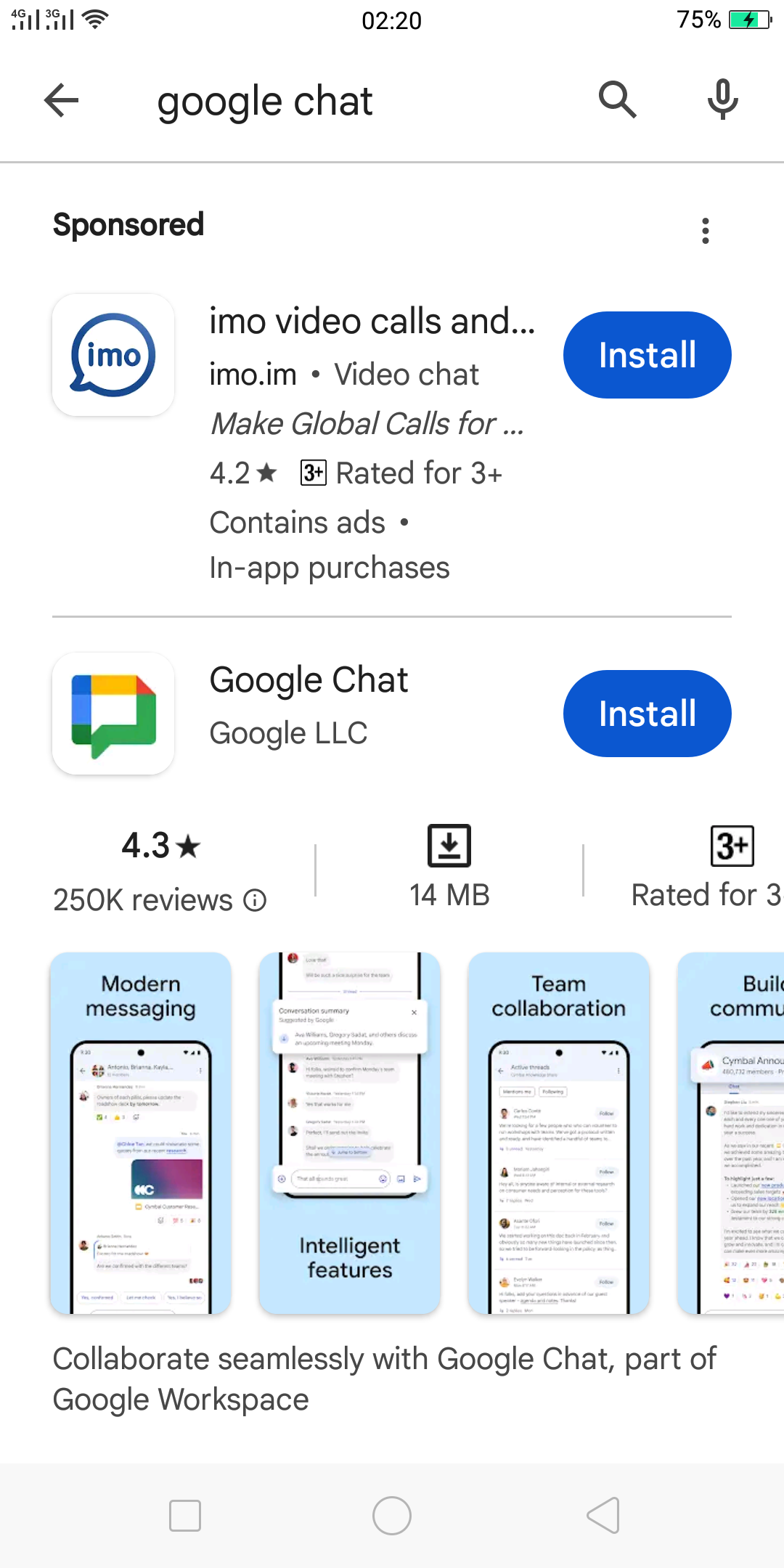Tap the magnifier search icon
Viewport: 784px width, 1568px height.
[617, 100]
